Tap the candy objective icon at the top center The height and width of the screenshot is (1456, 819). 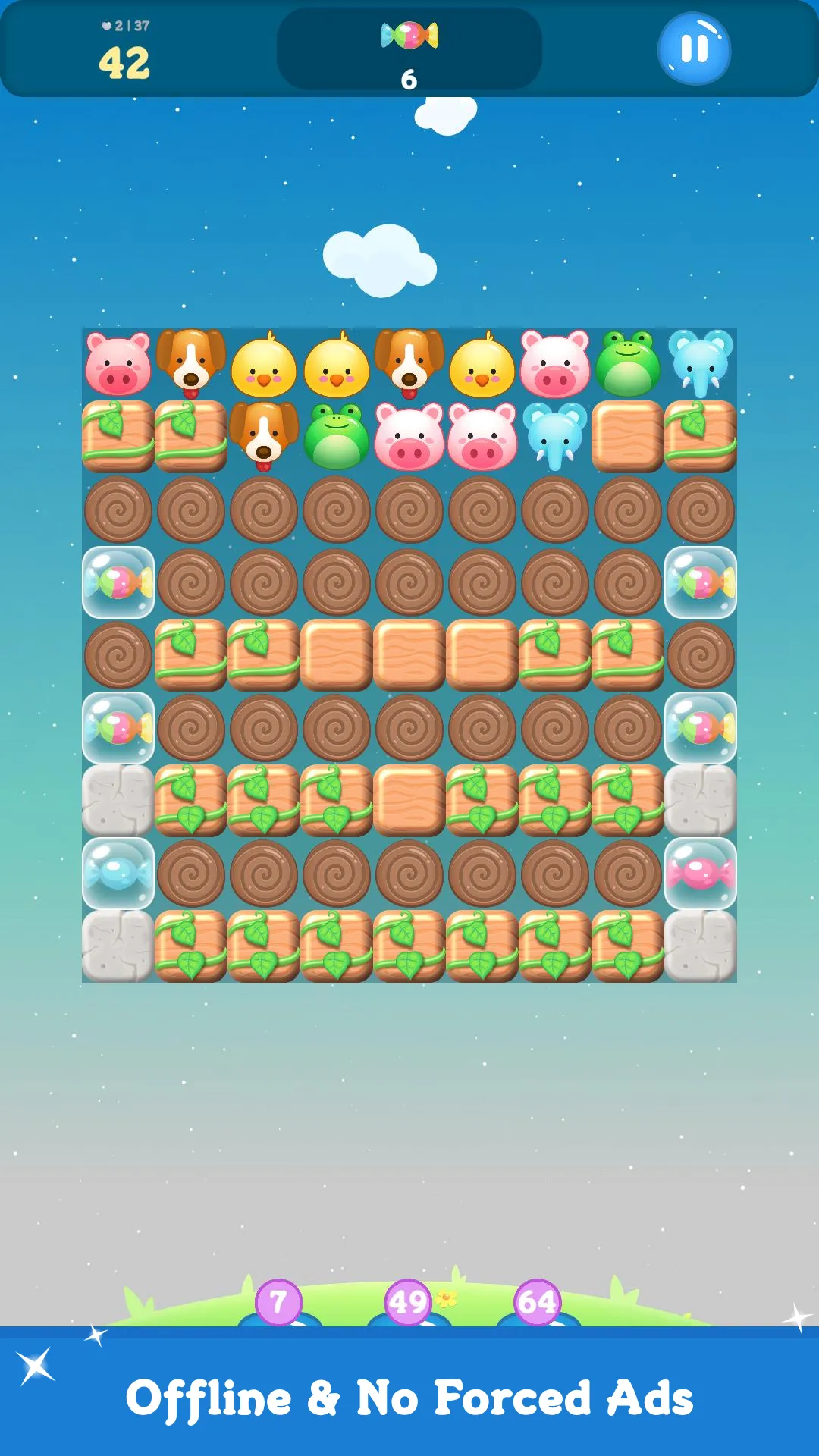[409, 36]
